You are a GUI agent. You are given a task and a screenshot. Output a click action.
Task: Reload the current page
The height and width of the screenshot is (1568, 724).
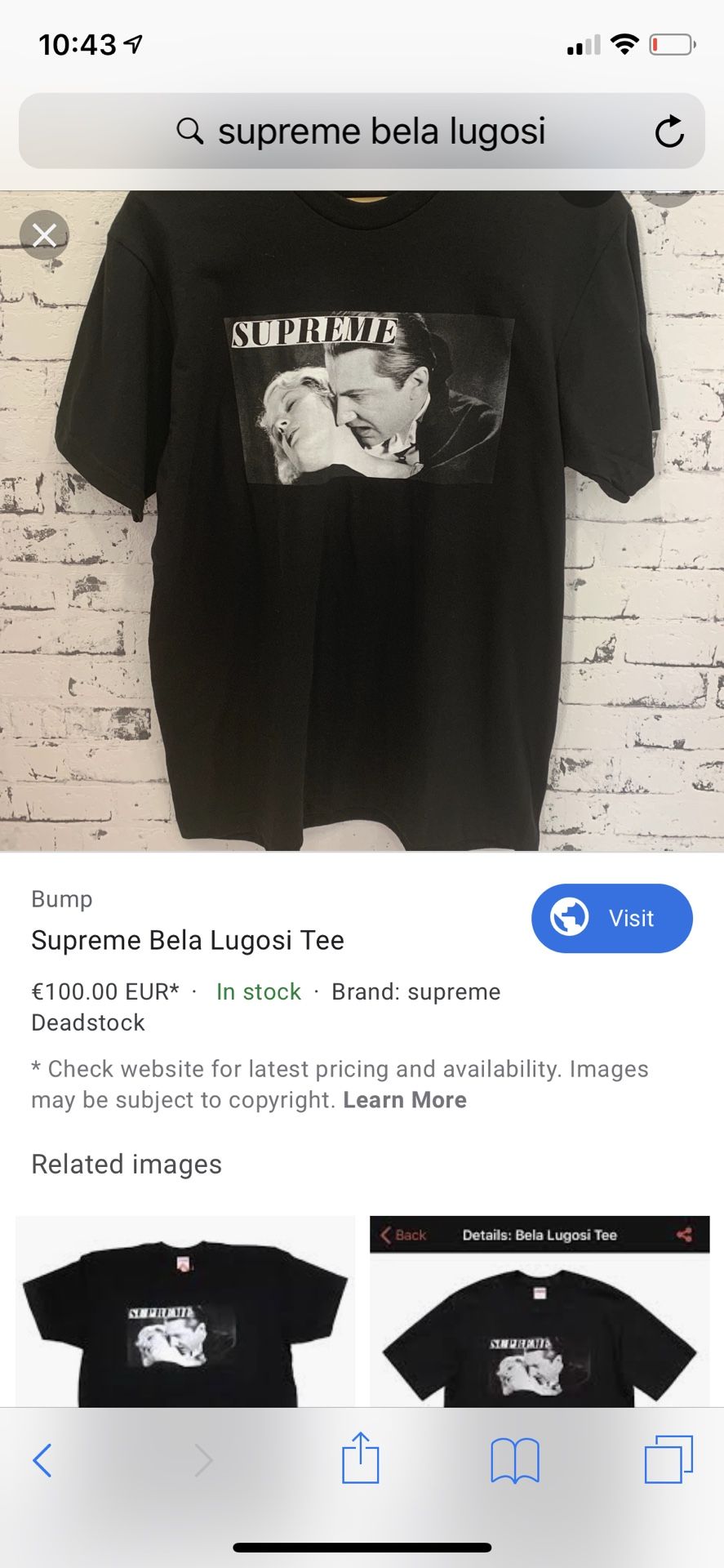coord(668,131)
